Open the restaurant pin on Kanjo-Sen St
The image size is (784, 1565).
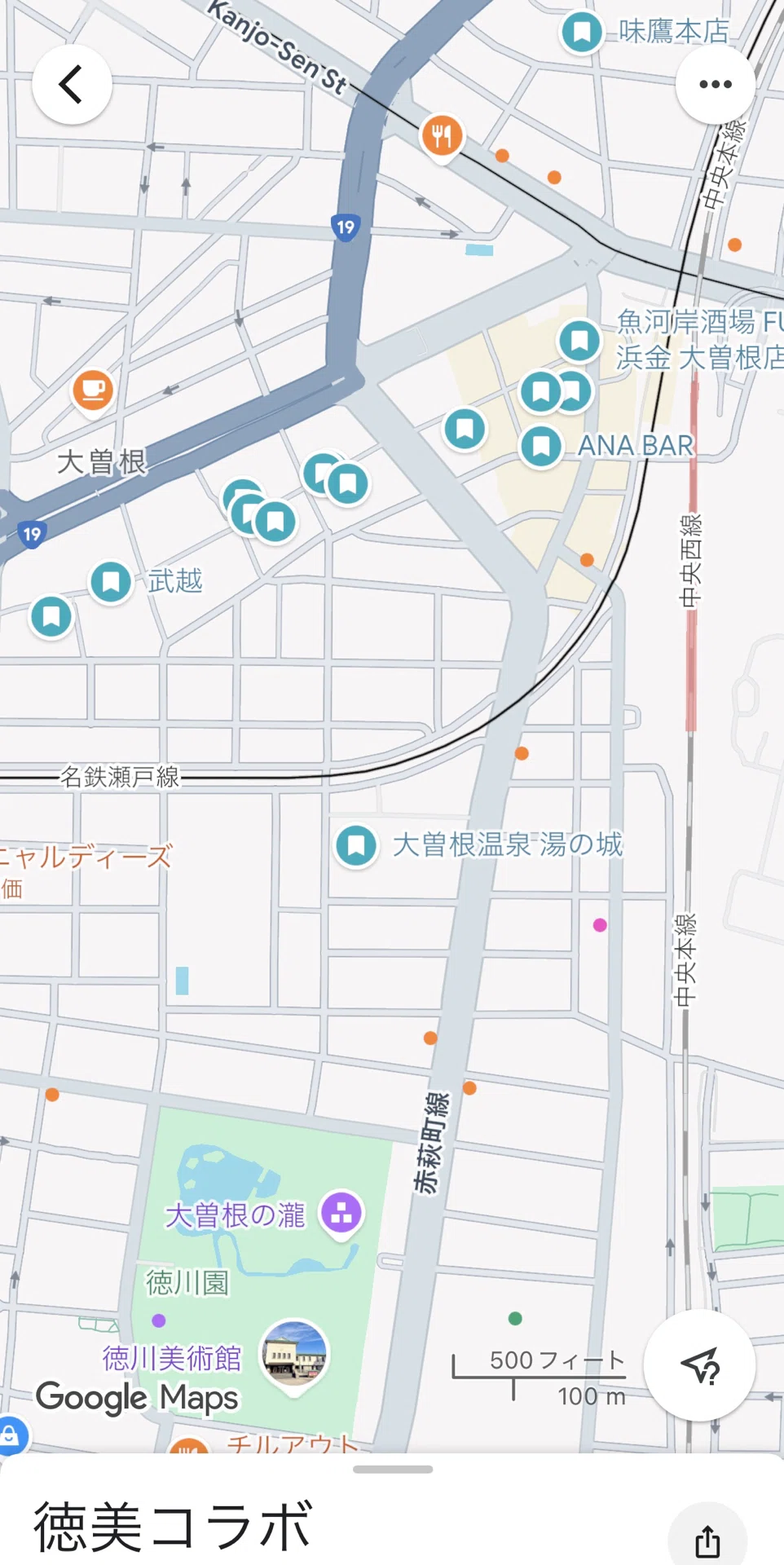[x=442, y=136]
